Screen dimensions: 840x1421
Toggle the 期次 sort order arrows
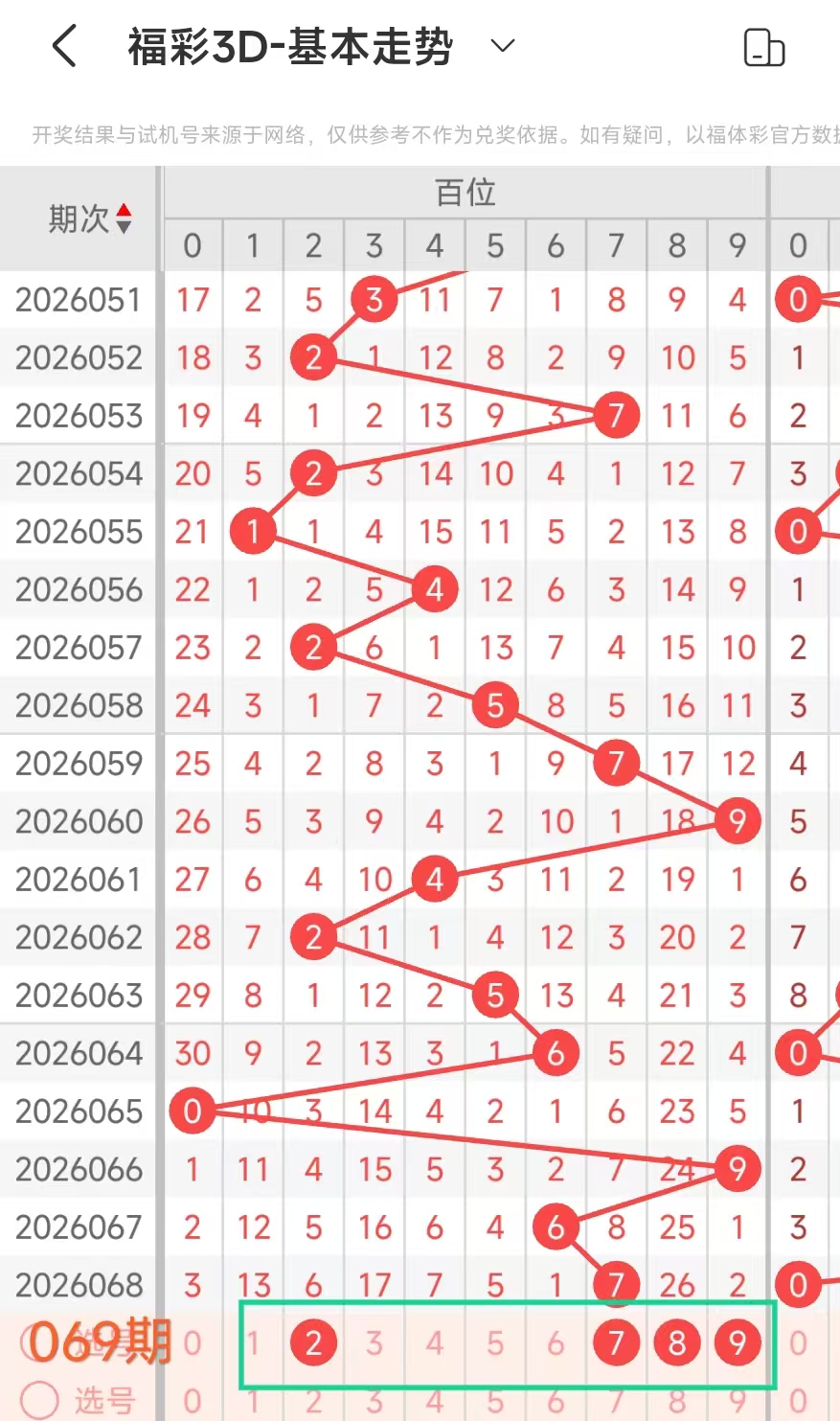point(124,218)
